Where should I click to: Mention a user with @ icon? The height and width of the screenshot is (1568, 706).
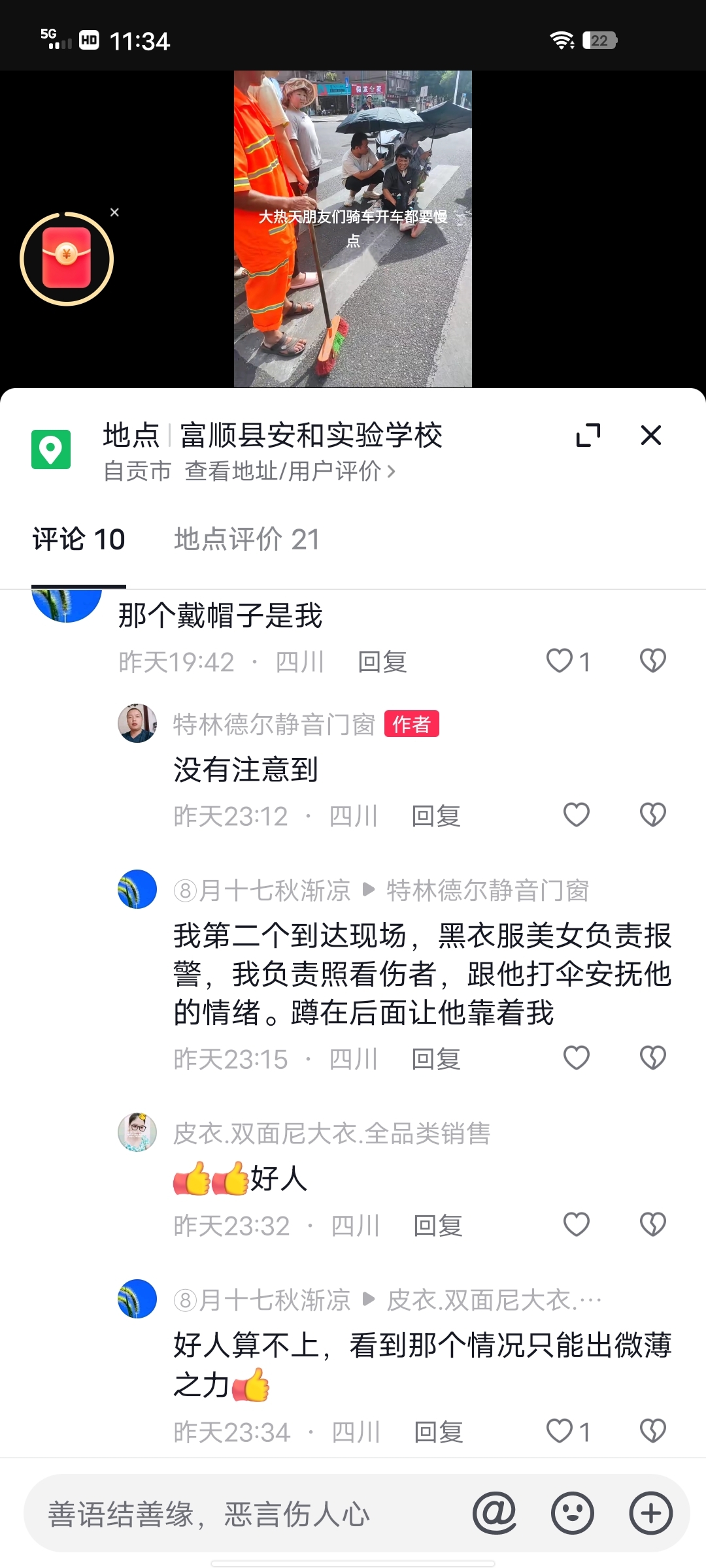[x=495, y=1513]
